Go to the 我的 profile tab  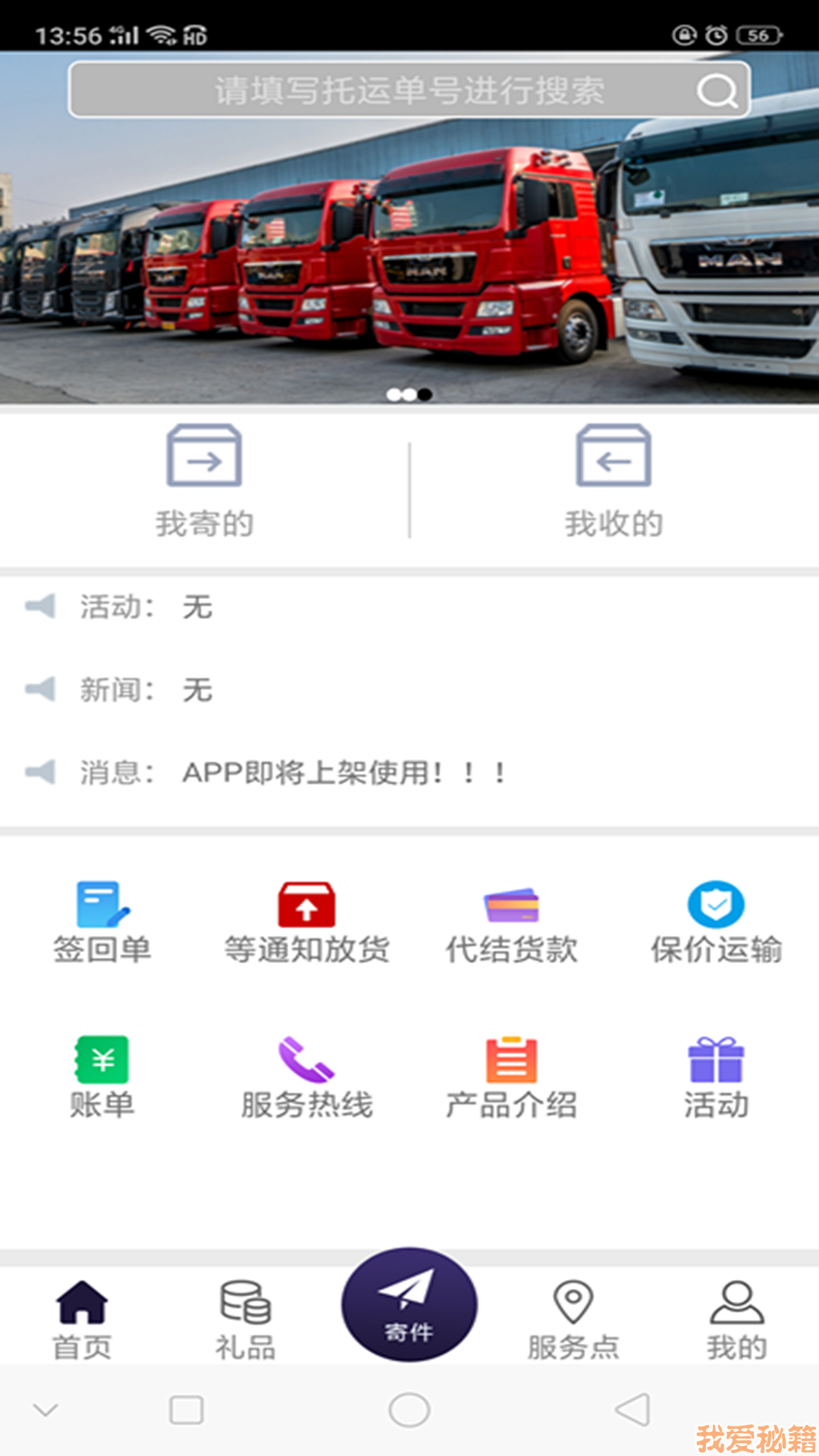(736, 1319)
